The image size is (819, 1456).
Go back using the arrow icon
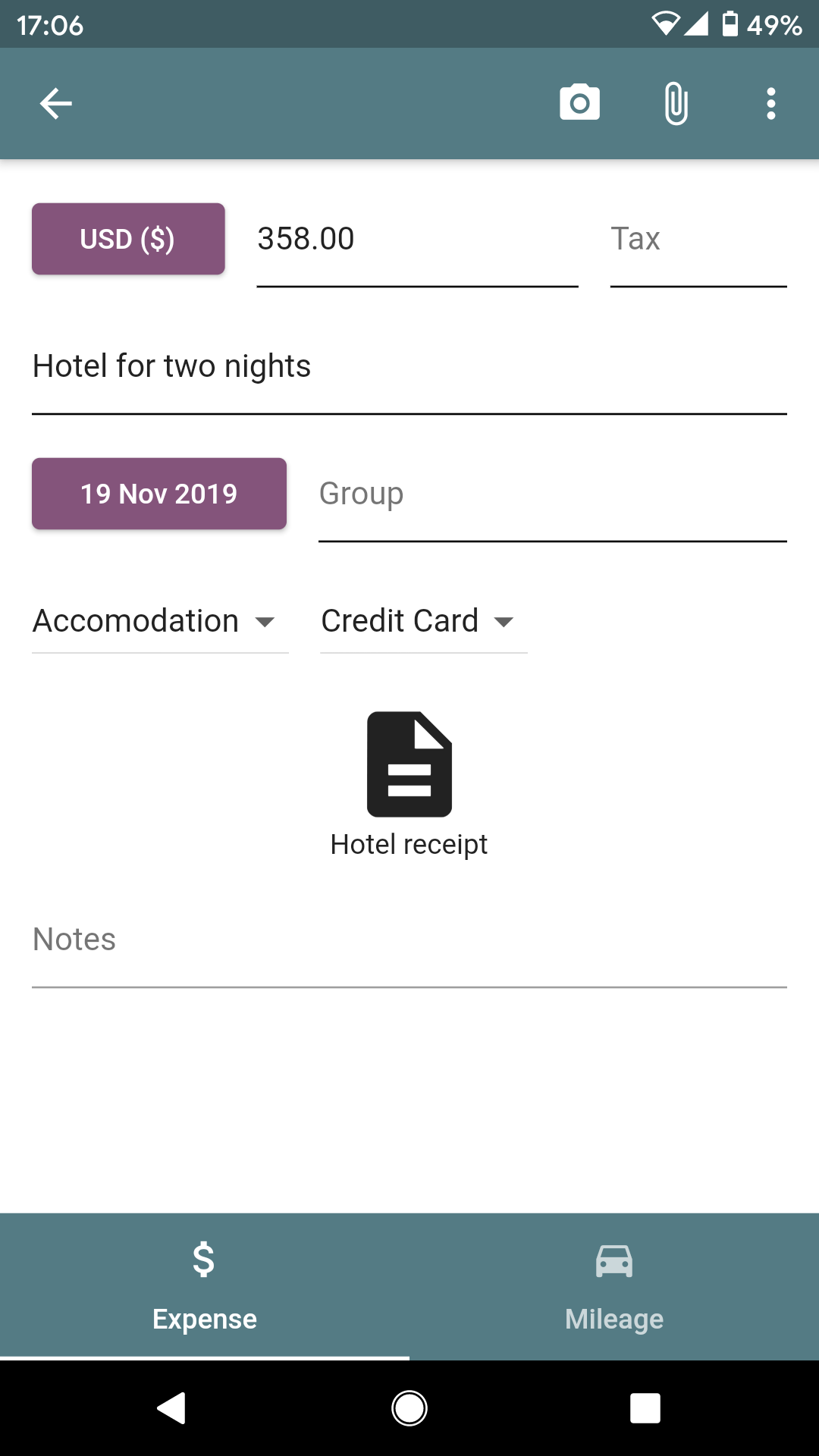(x=56, y=104)
